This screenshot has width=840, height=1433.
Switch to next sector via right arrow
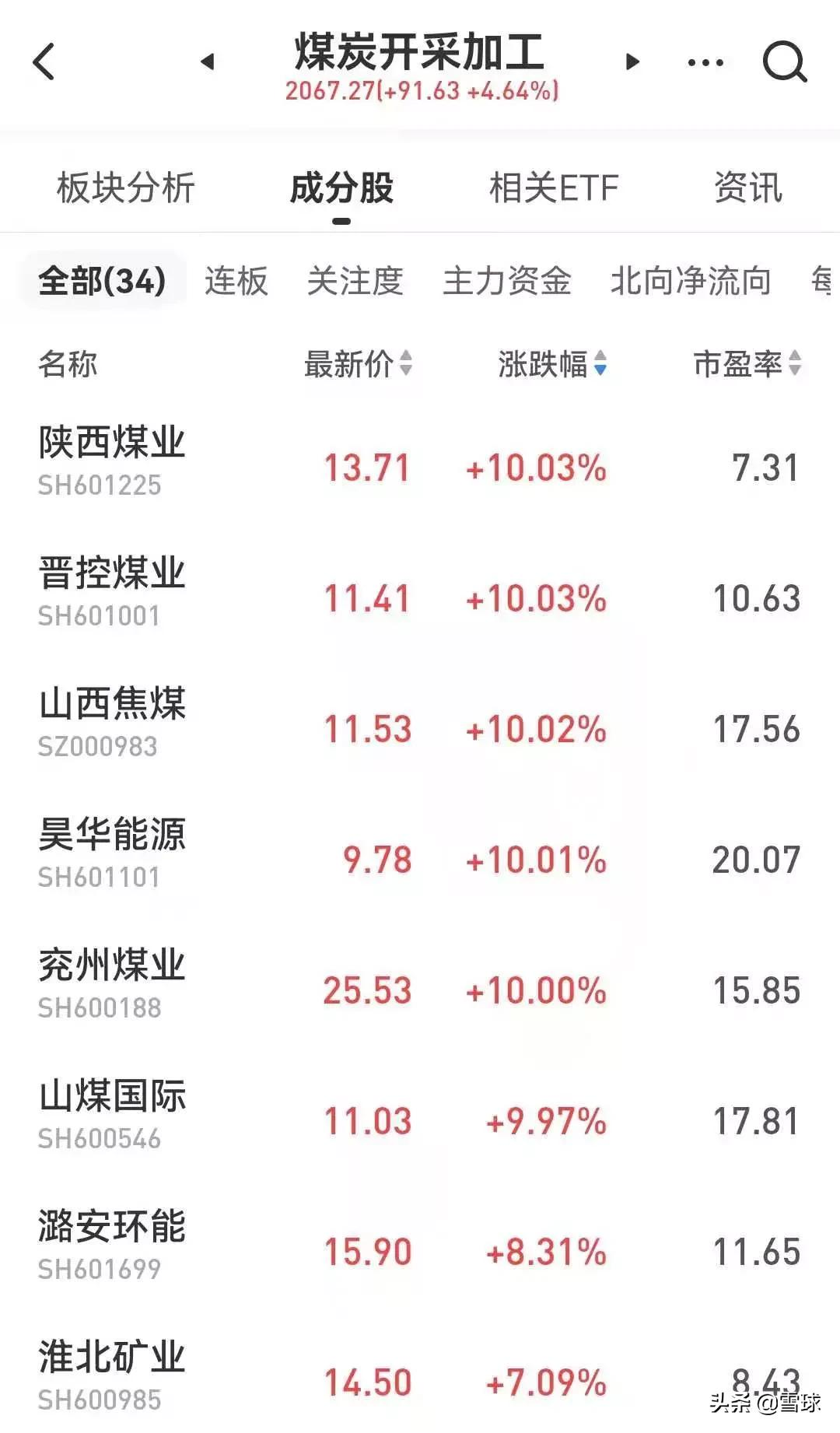point(632,62)
